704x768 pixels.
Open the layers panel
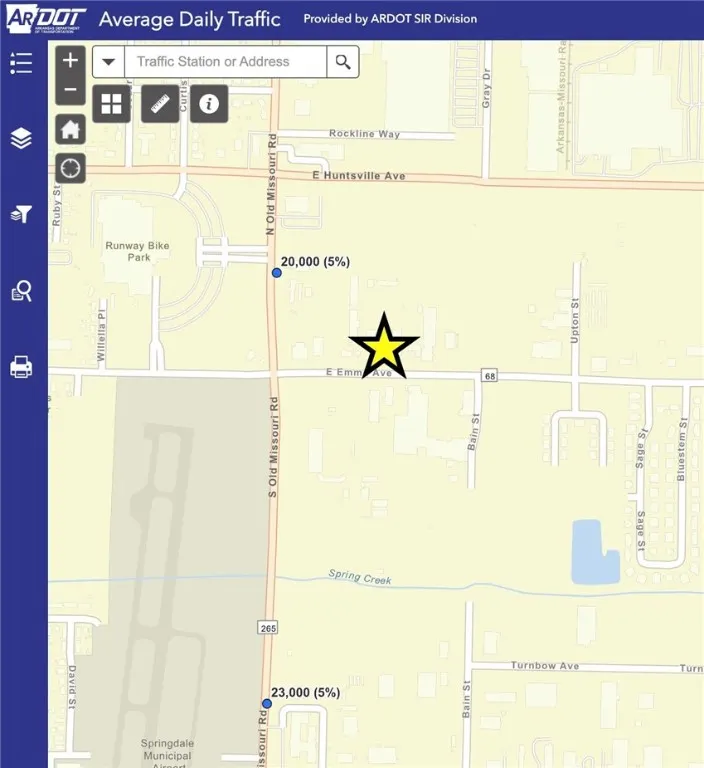[21, 138]
